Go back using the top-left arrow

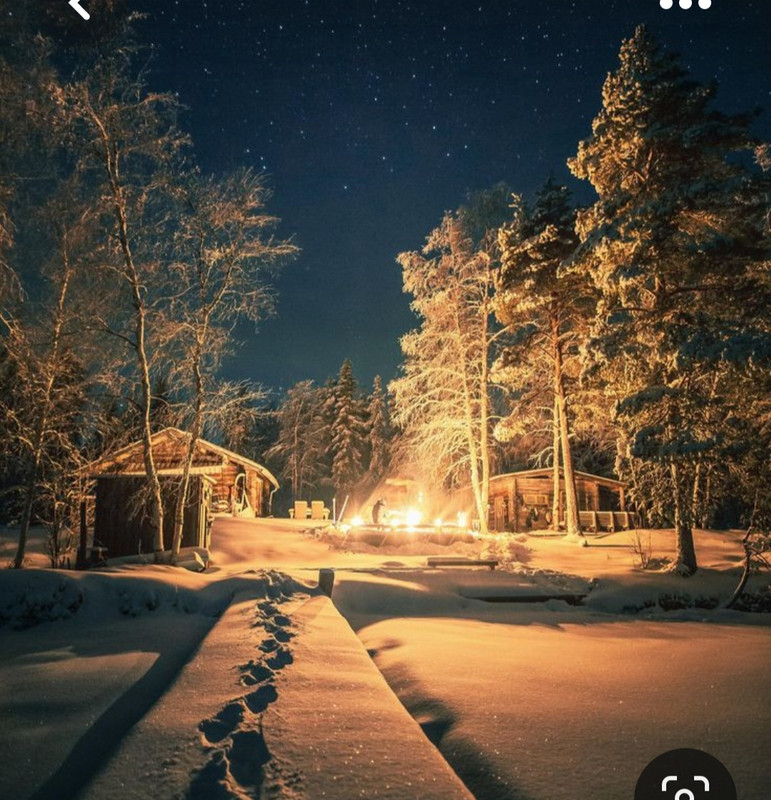tap(79, 8)
